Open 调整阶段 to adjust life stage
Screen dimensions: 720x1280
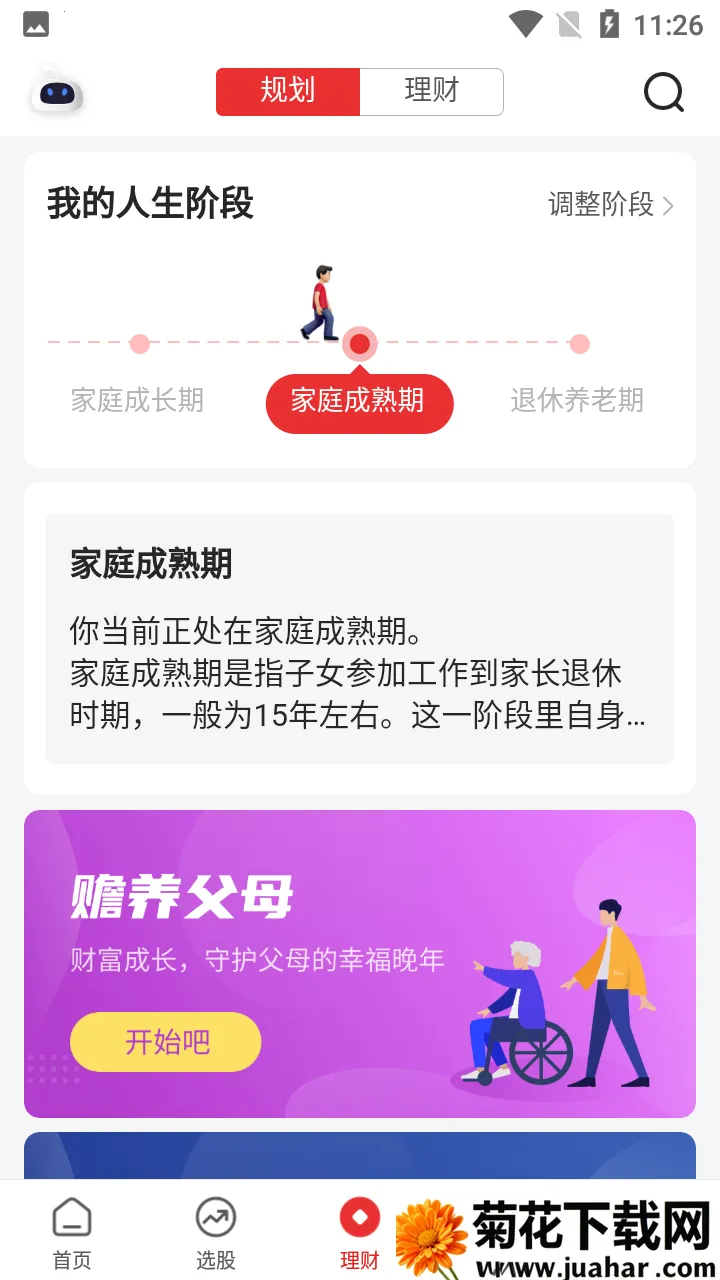coord(610,205)
